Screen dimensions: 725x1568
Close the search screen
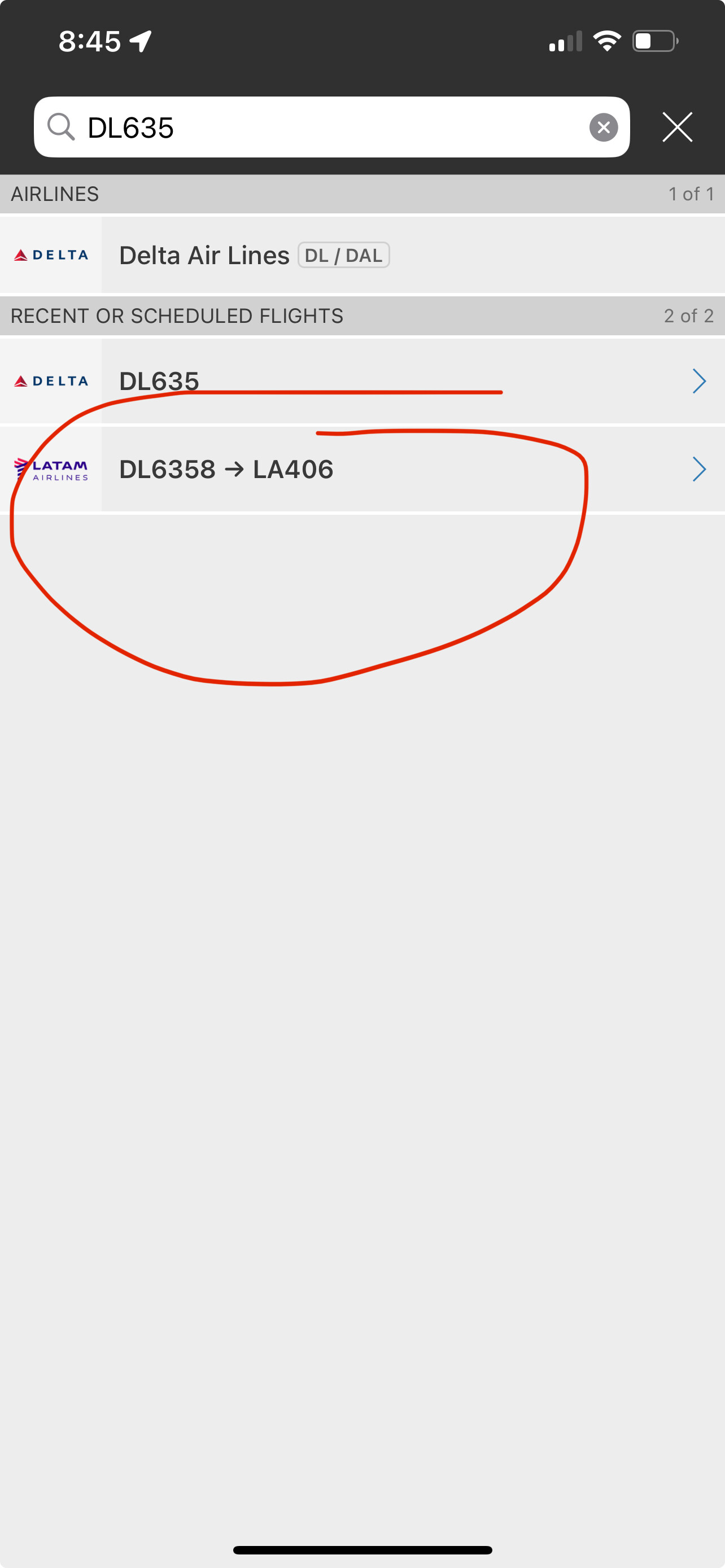click(677, 127)
